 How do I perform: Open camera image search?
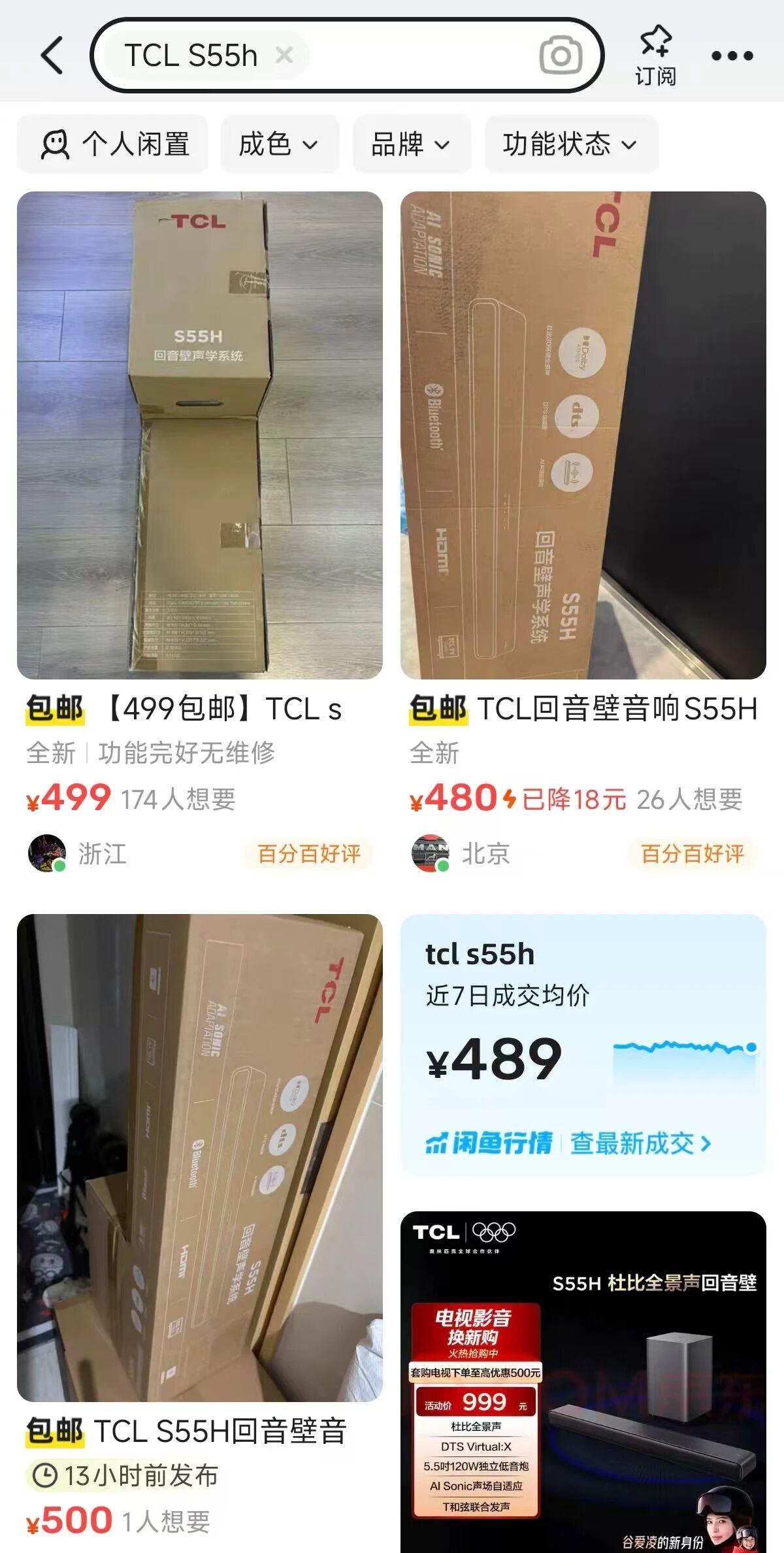click(561, 56)
